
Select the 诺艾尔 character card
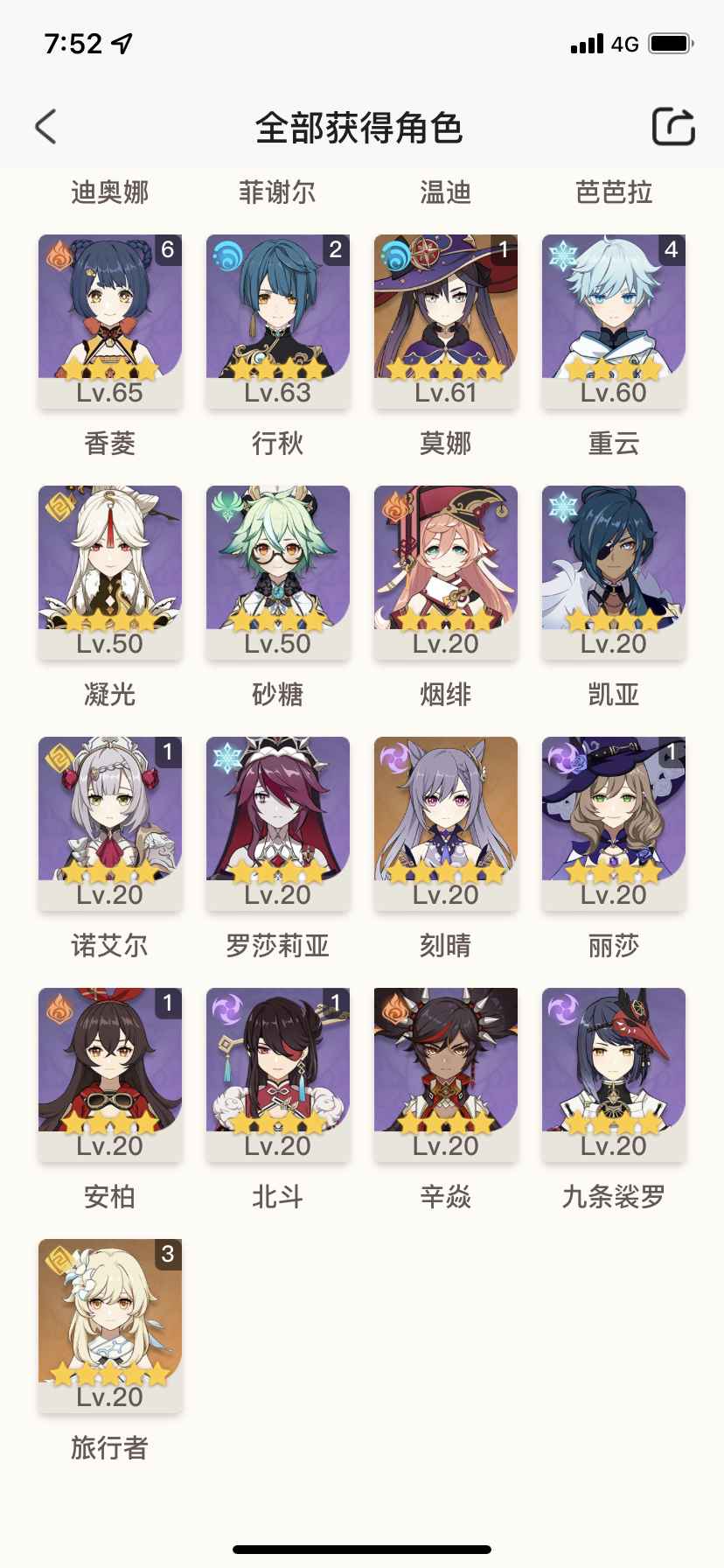tap(110, 823)
